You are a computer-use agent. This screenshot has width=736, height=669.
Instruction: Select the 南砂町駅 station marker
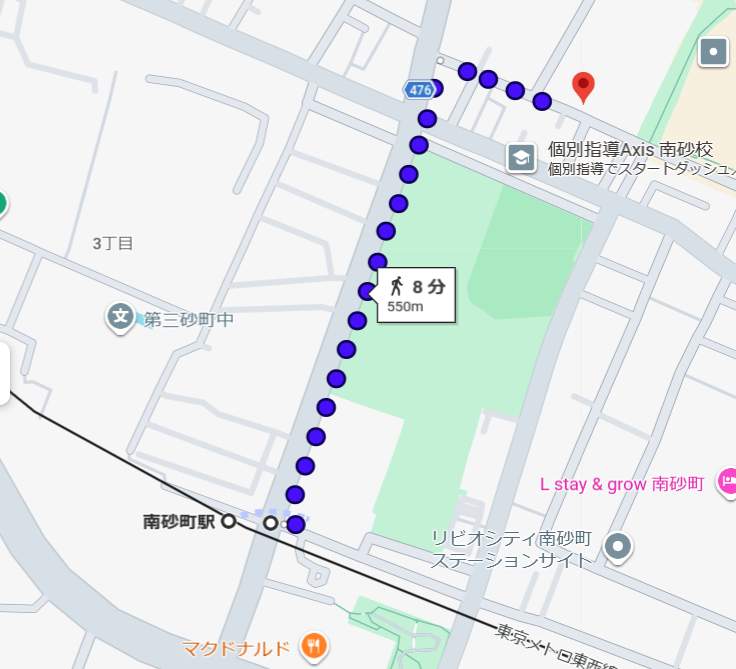[229, 521]
